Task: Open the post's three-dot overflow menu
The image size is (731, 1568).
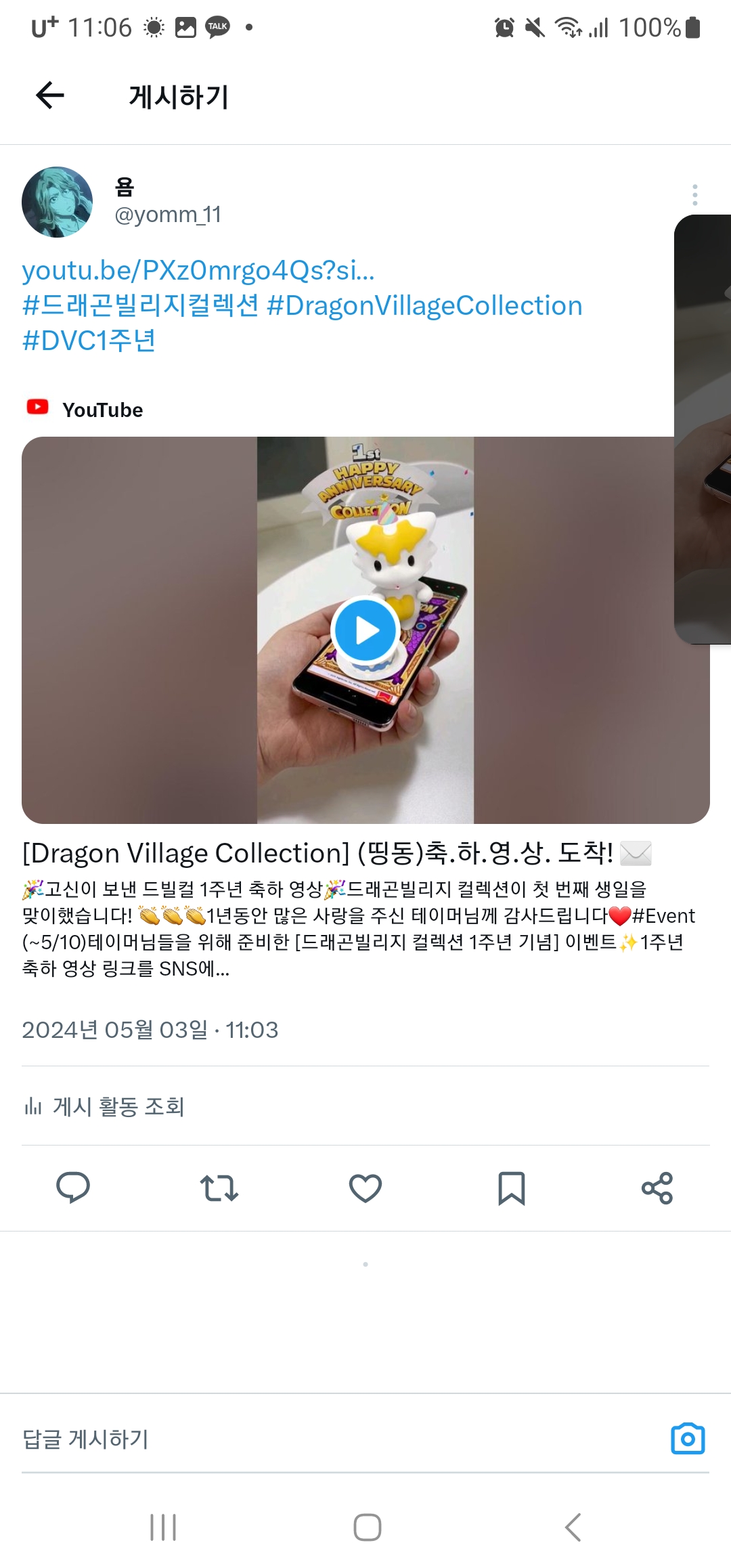Action: click(x=694, y=195)
